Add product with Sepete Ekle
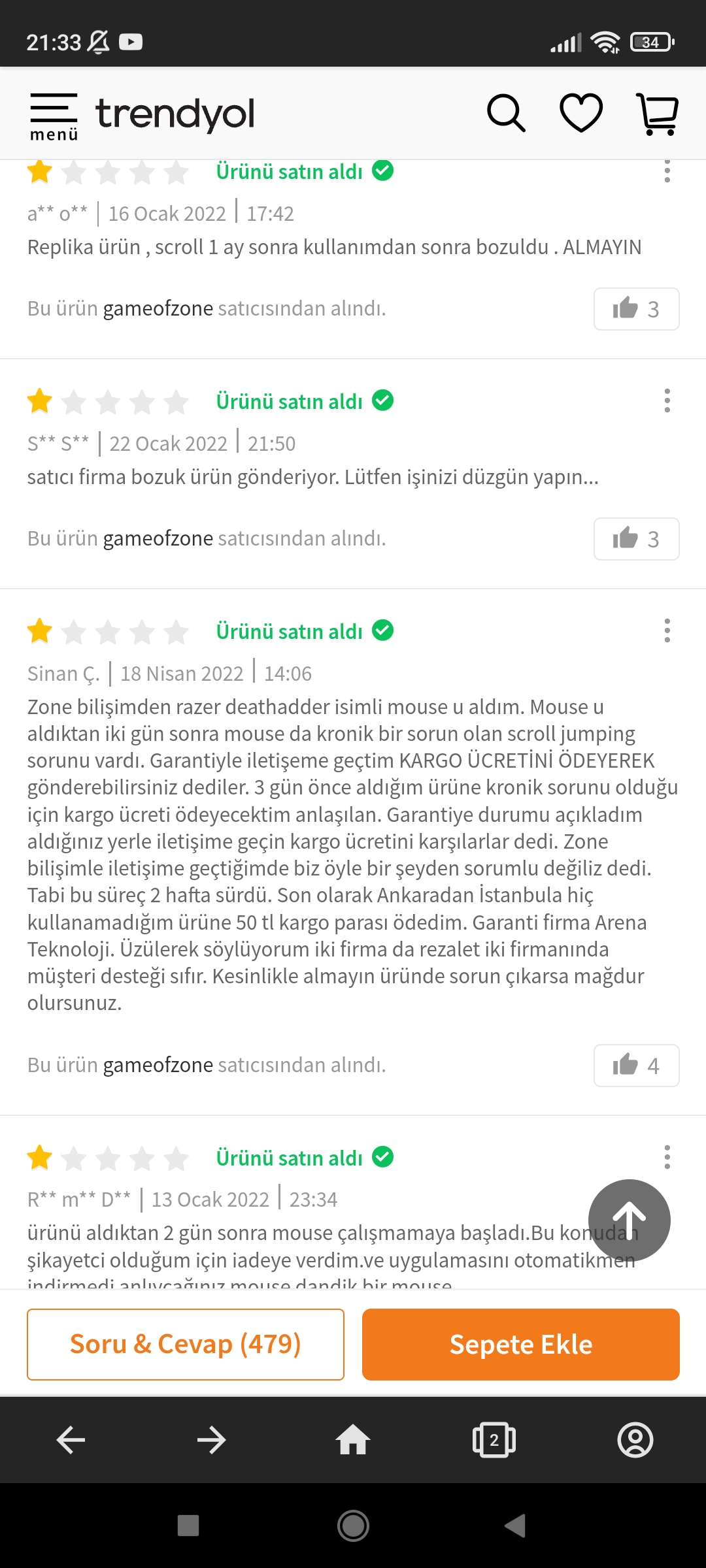This screenshot has height=1568, width=706. coord(520,1345)
